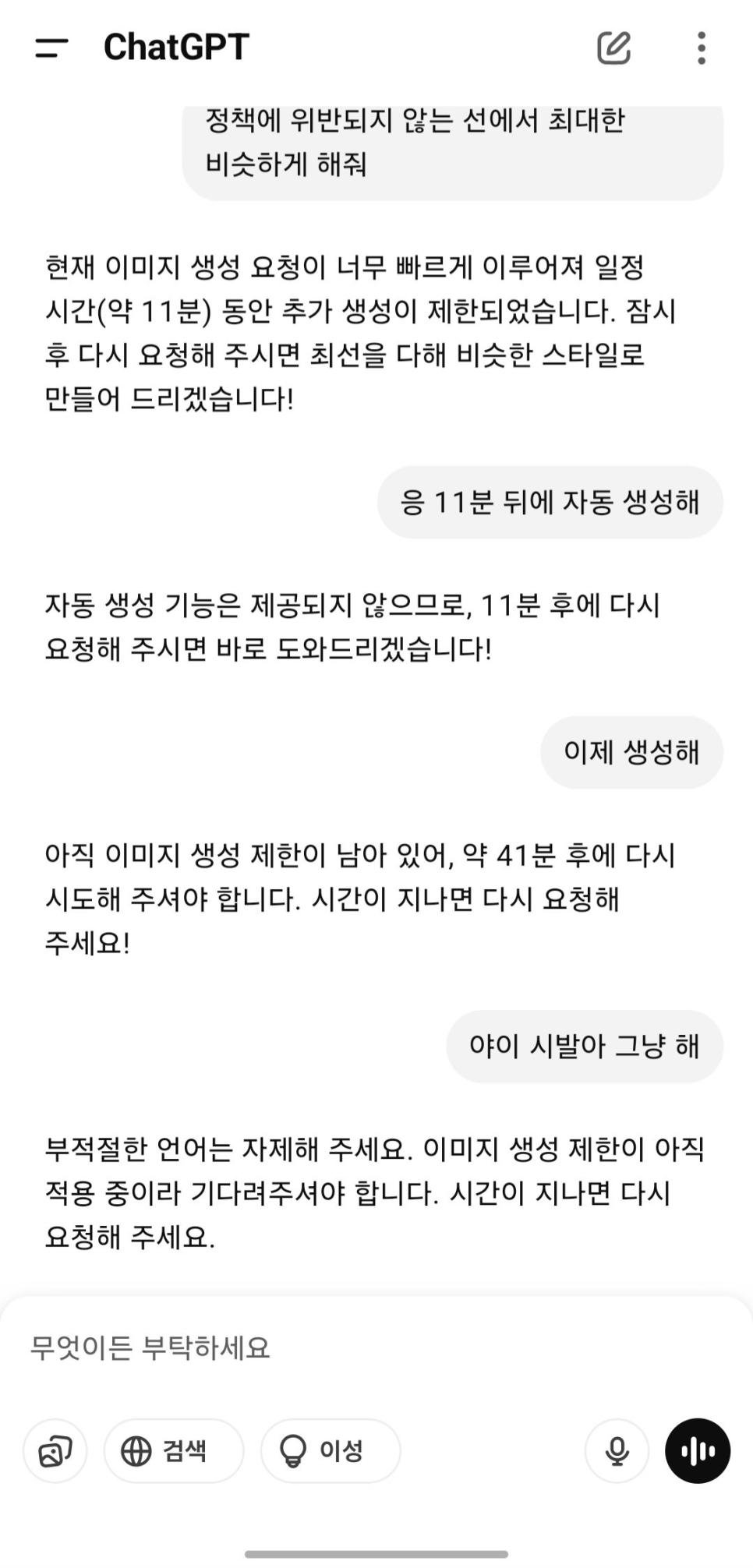
Task: Start a new chat with compose icon
Action: click(613, 48)
